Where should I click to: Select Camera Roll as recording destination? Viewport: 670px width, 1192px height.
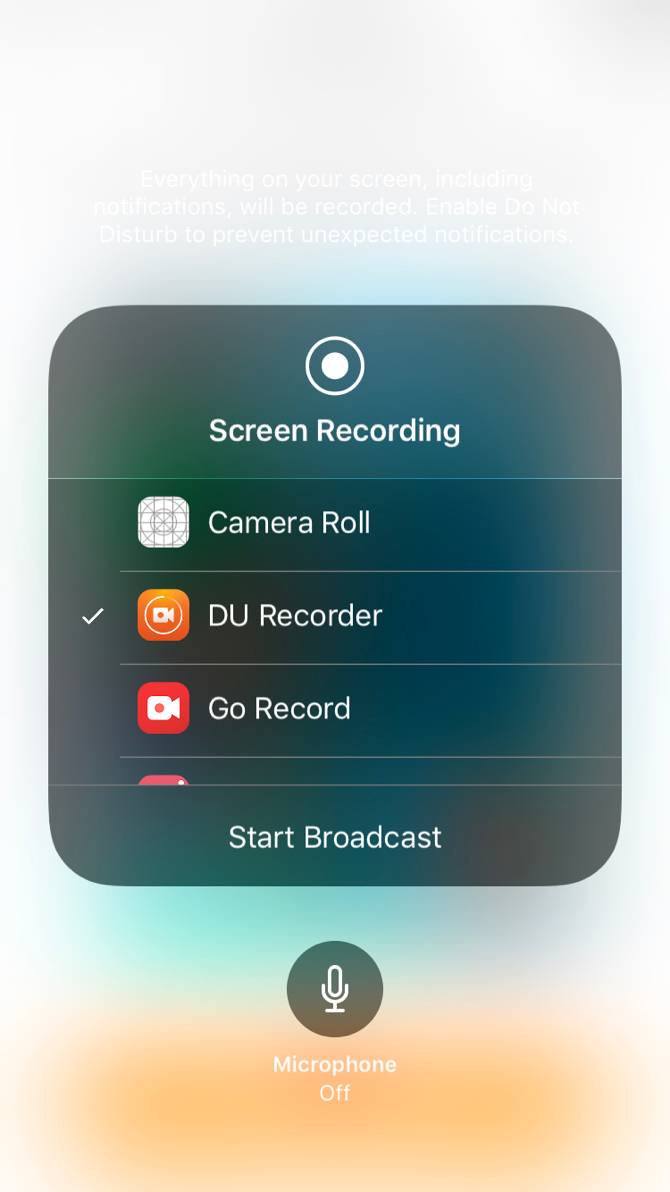tap(289, 523)
